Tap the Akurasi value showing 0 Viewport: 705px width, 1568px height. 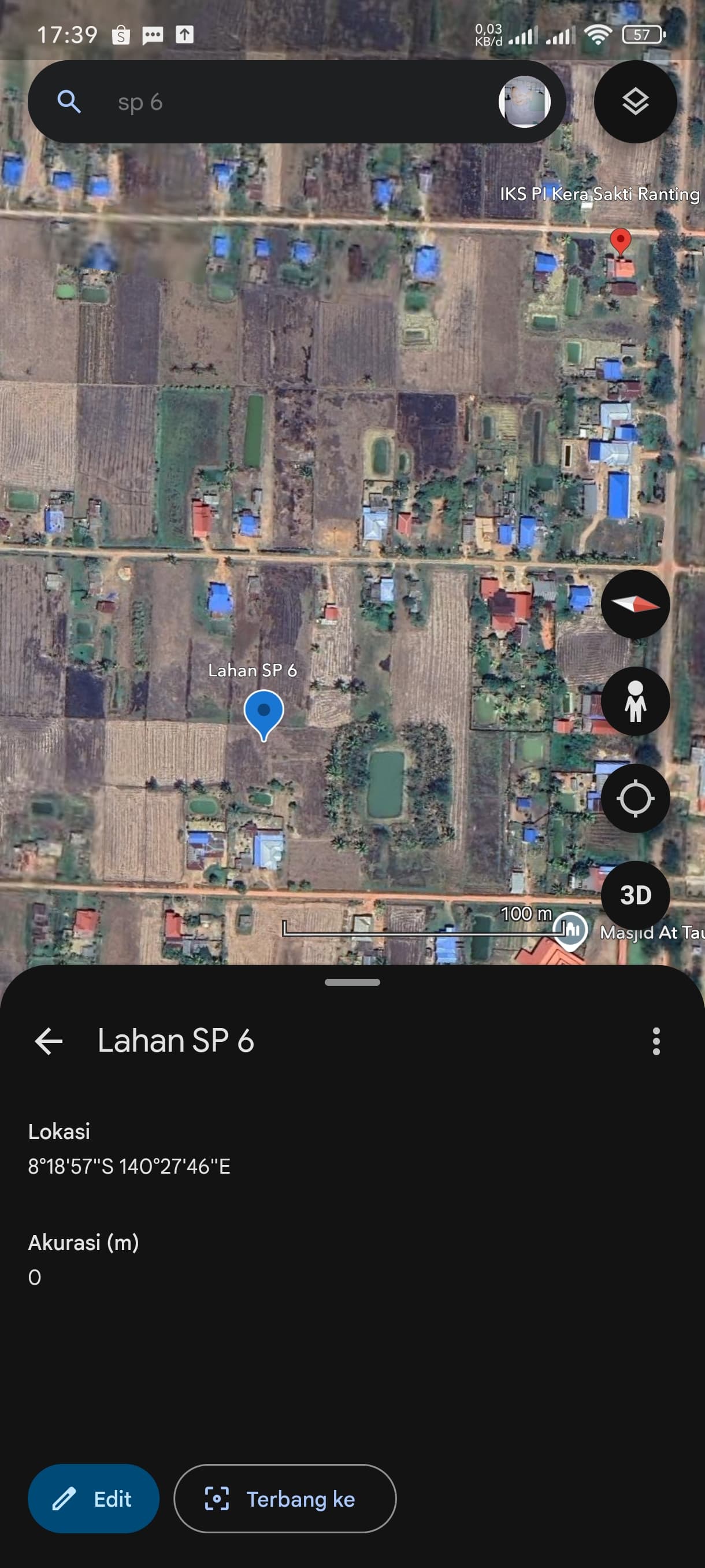35,1277
